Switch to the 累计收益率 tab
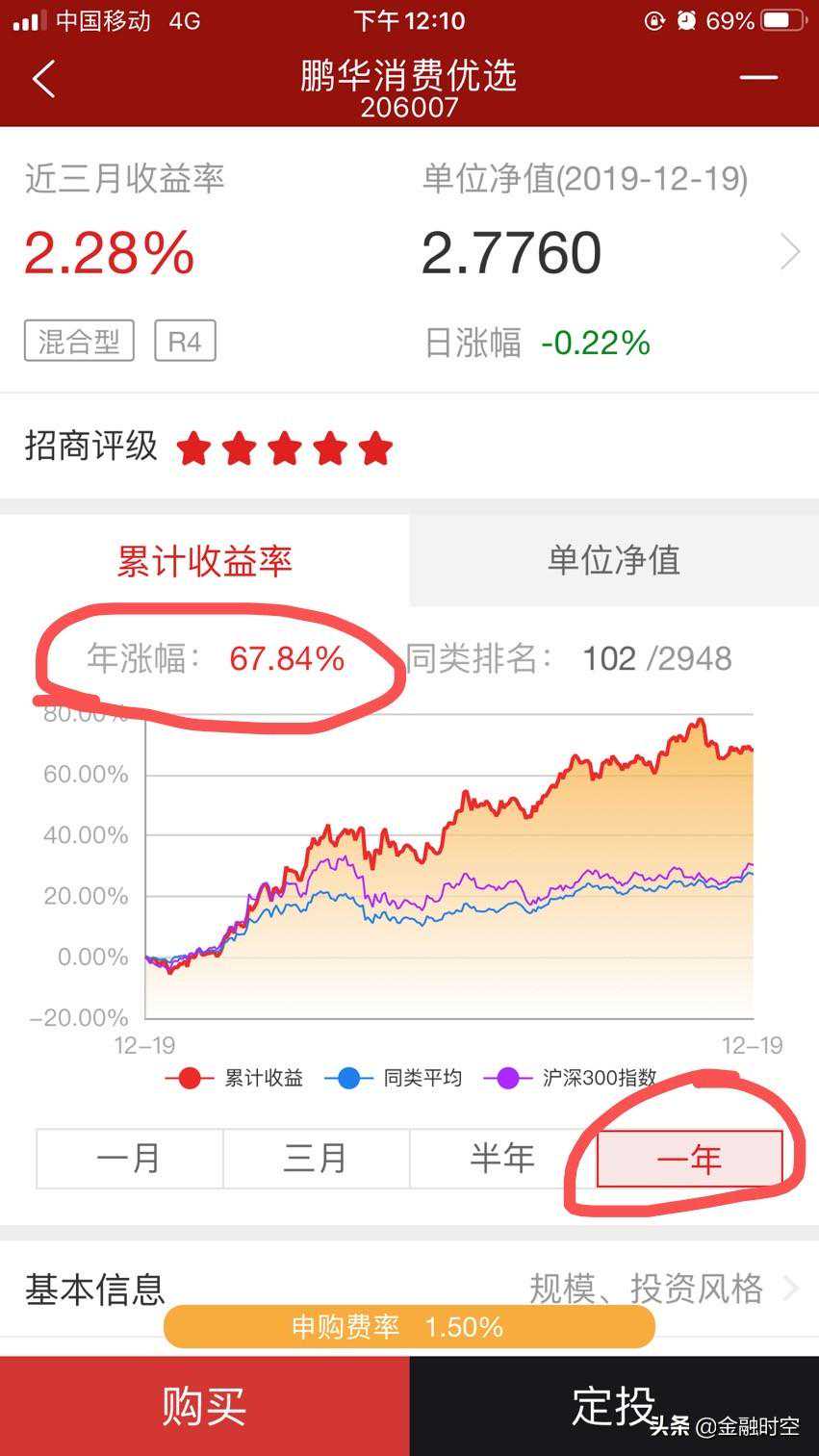The image size is (819, 1456). (204, 560)
